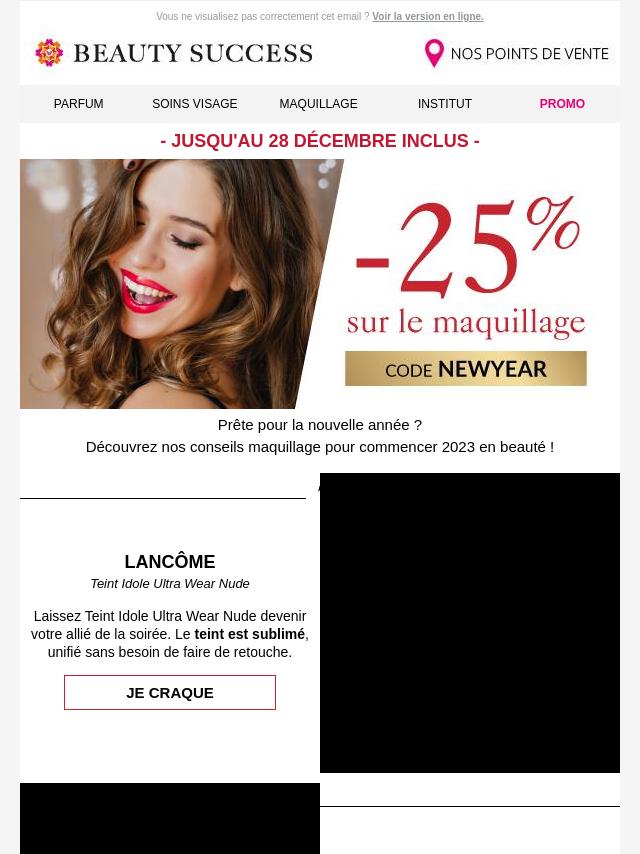Open 'Voir la version en ligne' link
Viewport: 640px width, 854px height.
coord(427,17)
